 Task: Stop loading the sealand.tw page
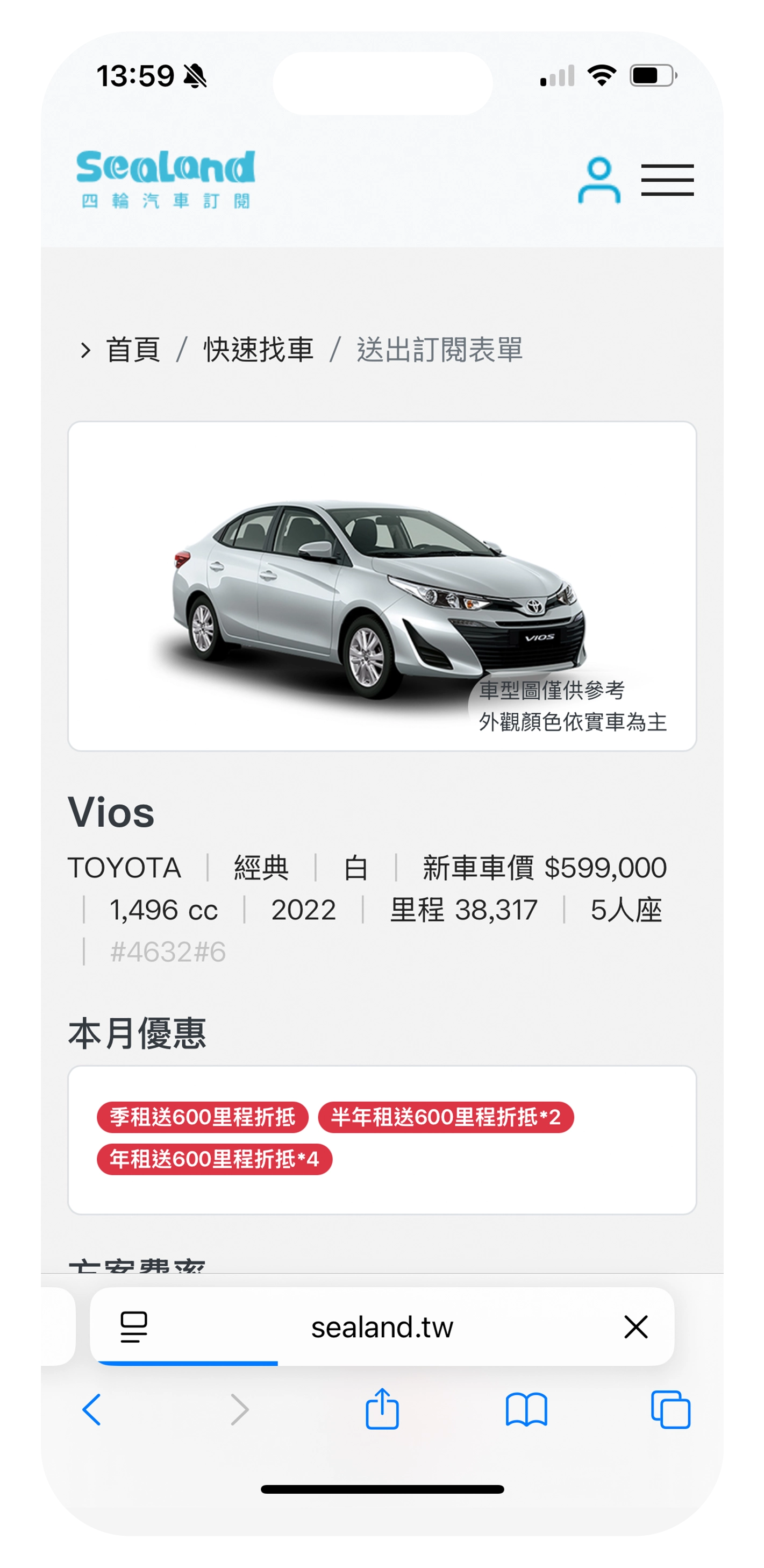[x=636, y=1327]
